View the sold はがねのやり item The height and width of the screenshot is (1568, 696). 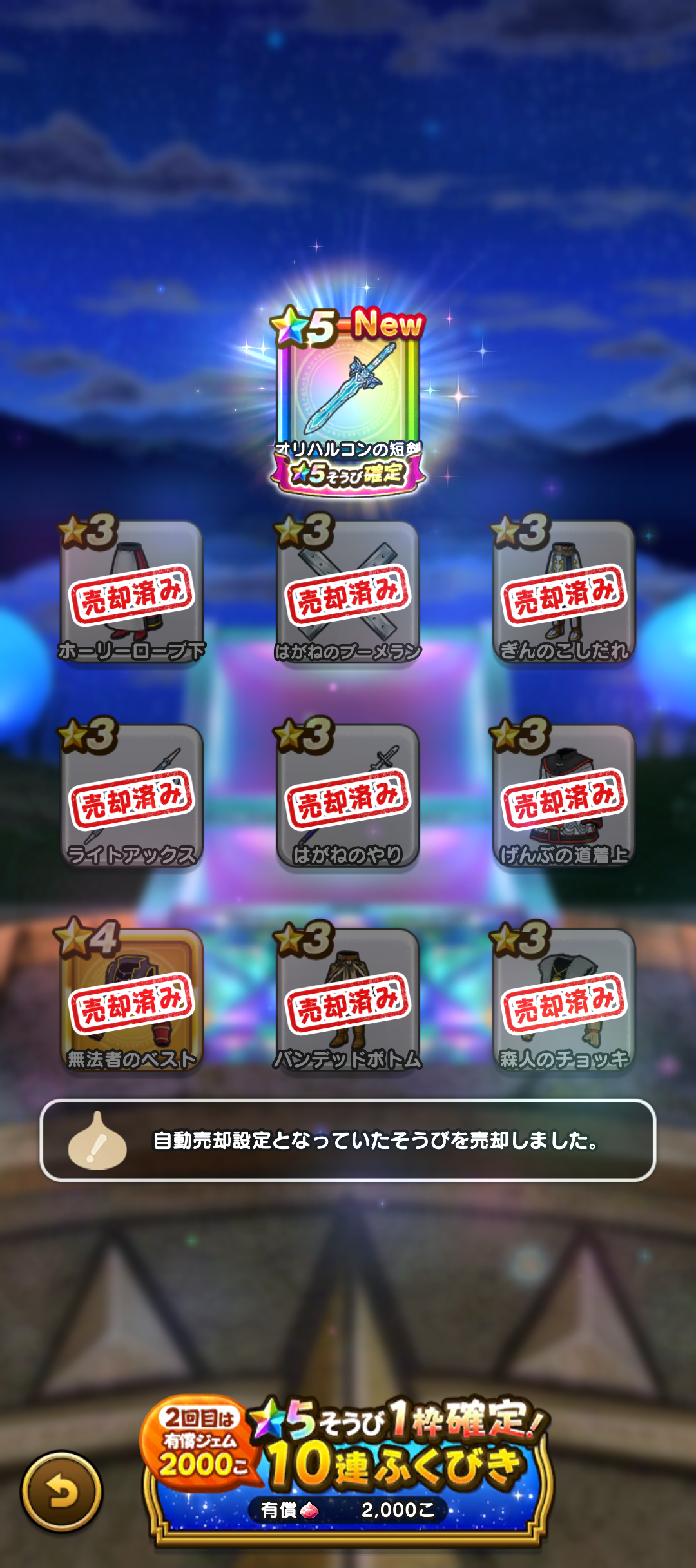(348, 796)
